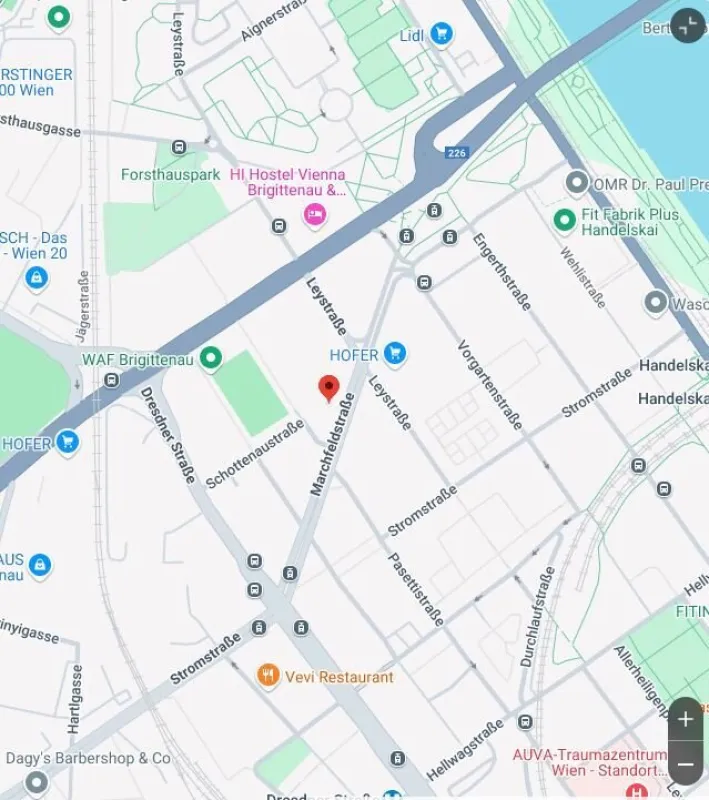The height and width of the screenshot is (800, 709).
Task: Open OMR Dr. Paul place marker
Action: [x=576, y=184]
